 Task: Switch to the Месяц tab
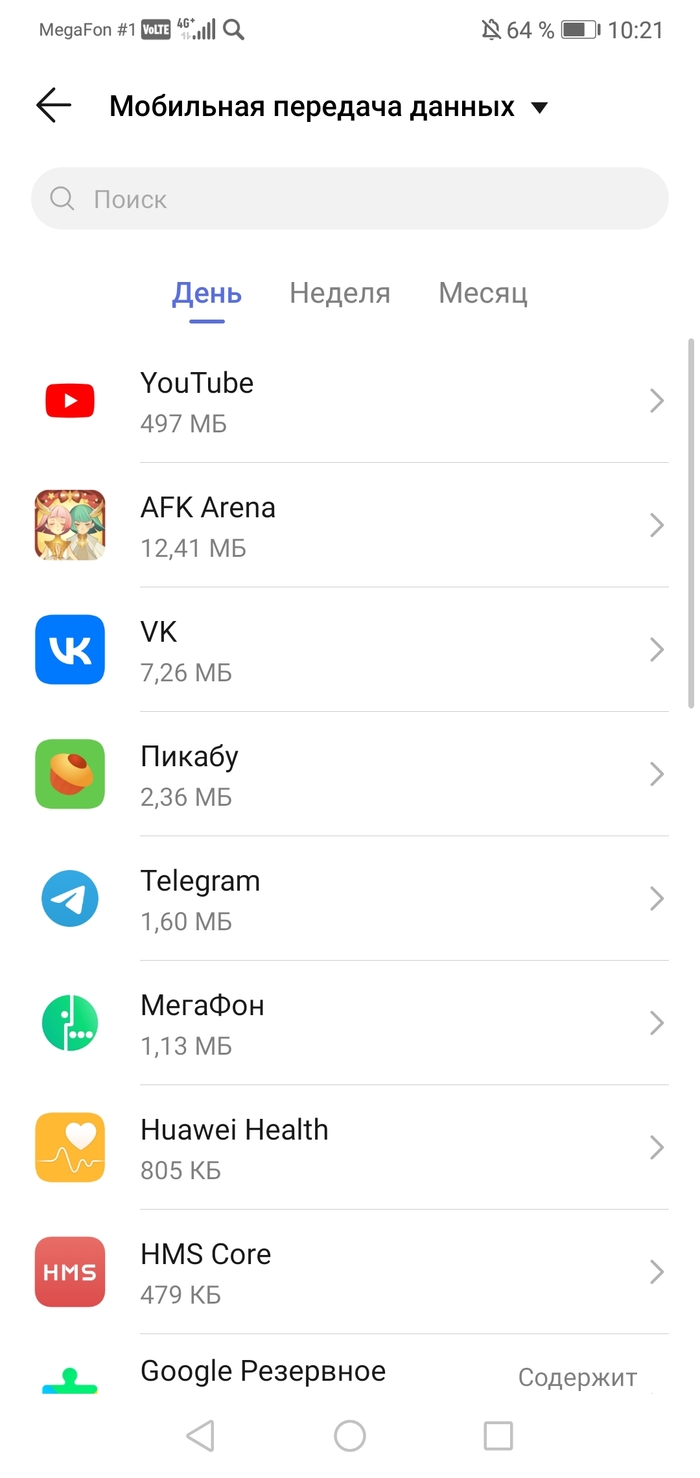pos(483,293)
